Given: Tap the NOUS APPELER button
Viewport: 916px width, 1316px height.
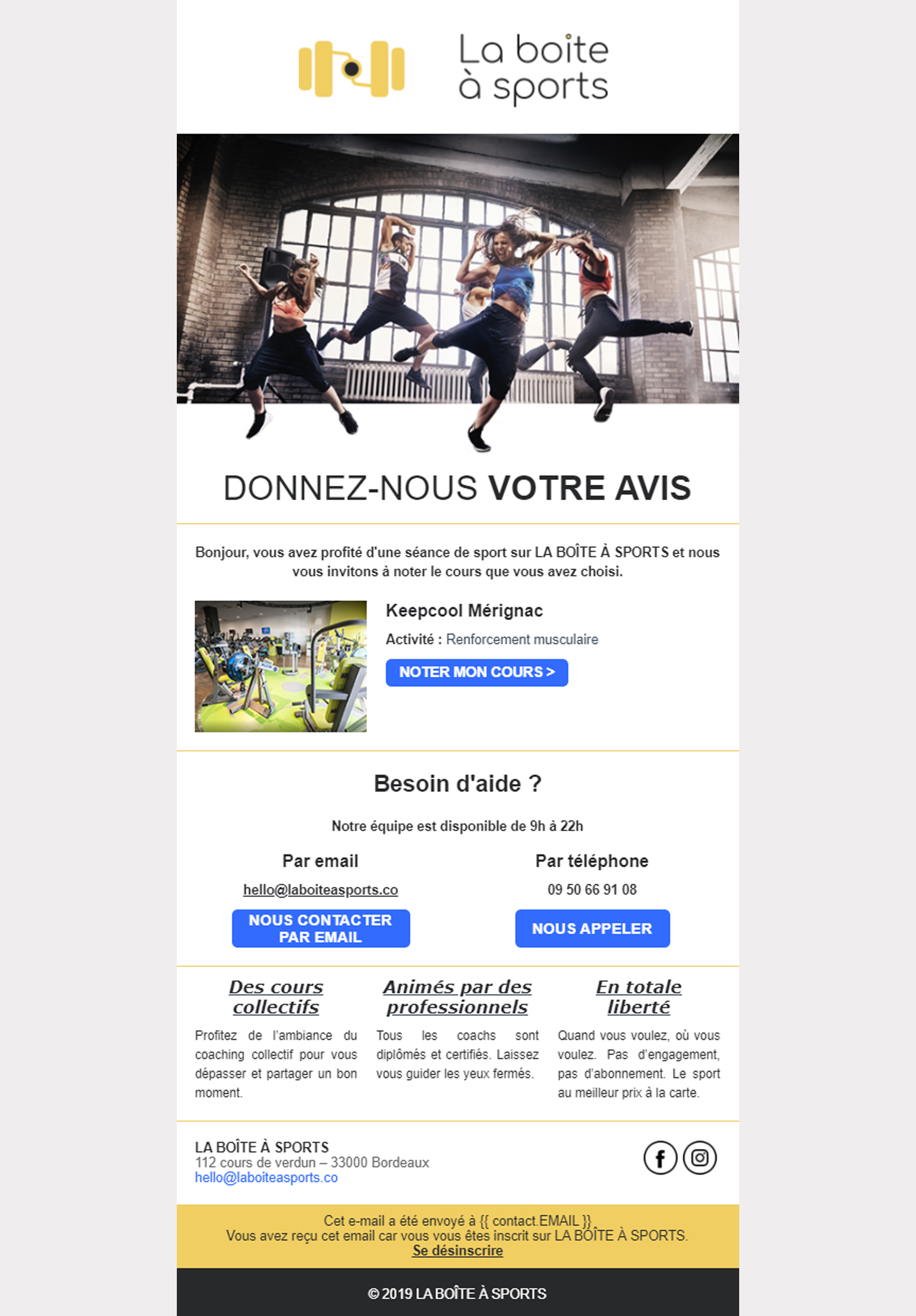Looking at the screenshot, I should click(592, 928).
